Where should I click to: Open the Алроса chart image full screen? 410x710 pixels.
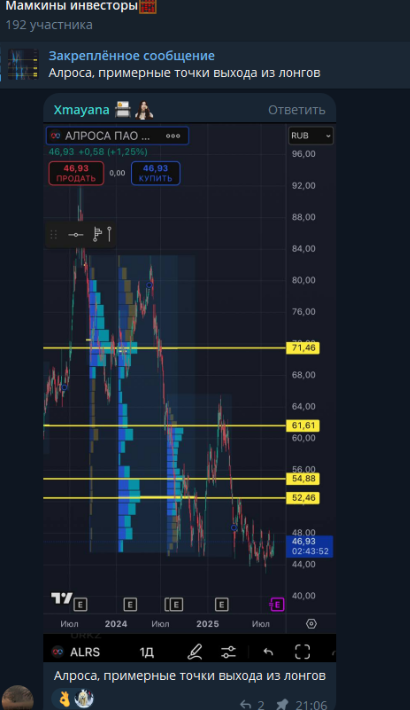(189, 392)
